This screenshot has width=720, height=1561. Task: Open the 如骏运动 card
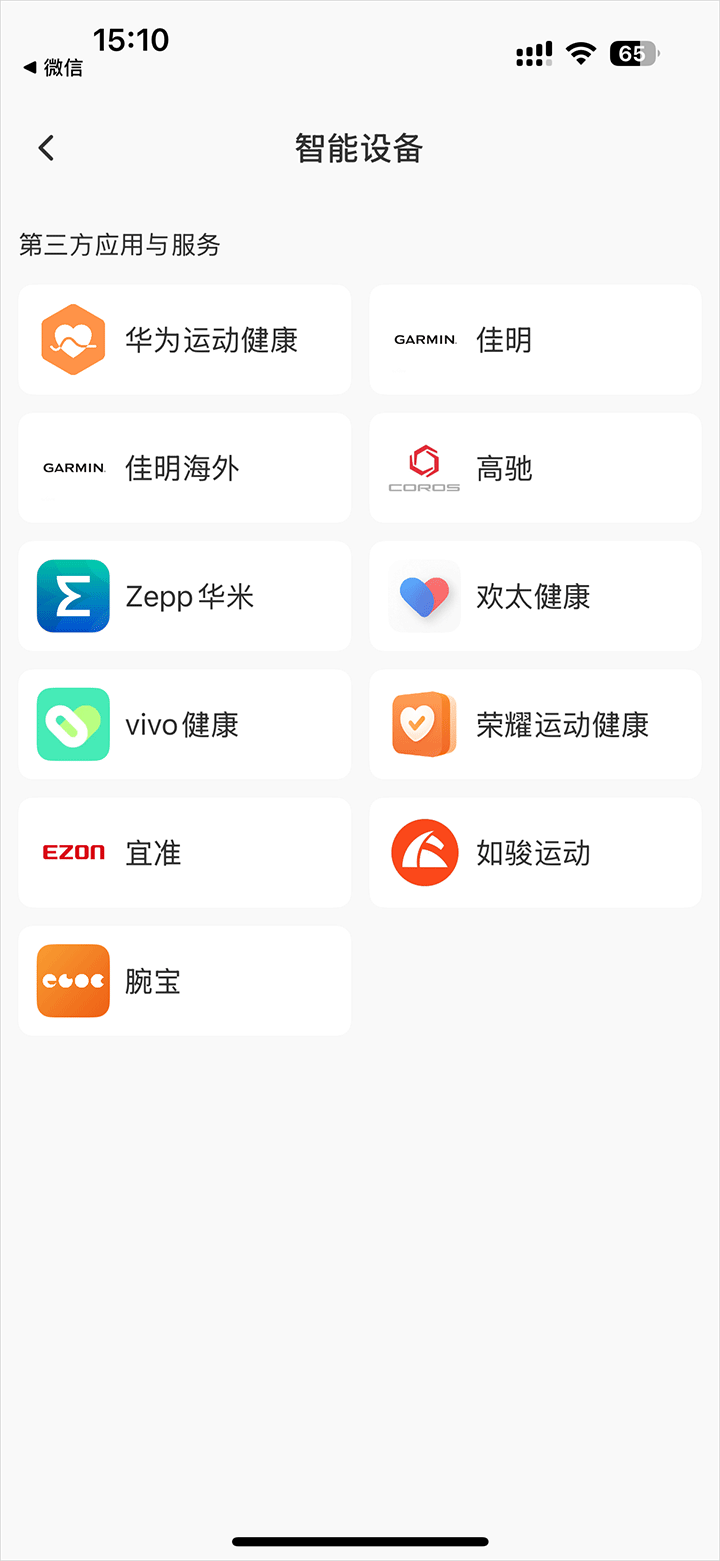click(535, 852)
